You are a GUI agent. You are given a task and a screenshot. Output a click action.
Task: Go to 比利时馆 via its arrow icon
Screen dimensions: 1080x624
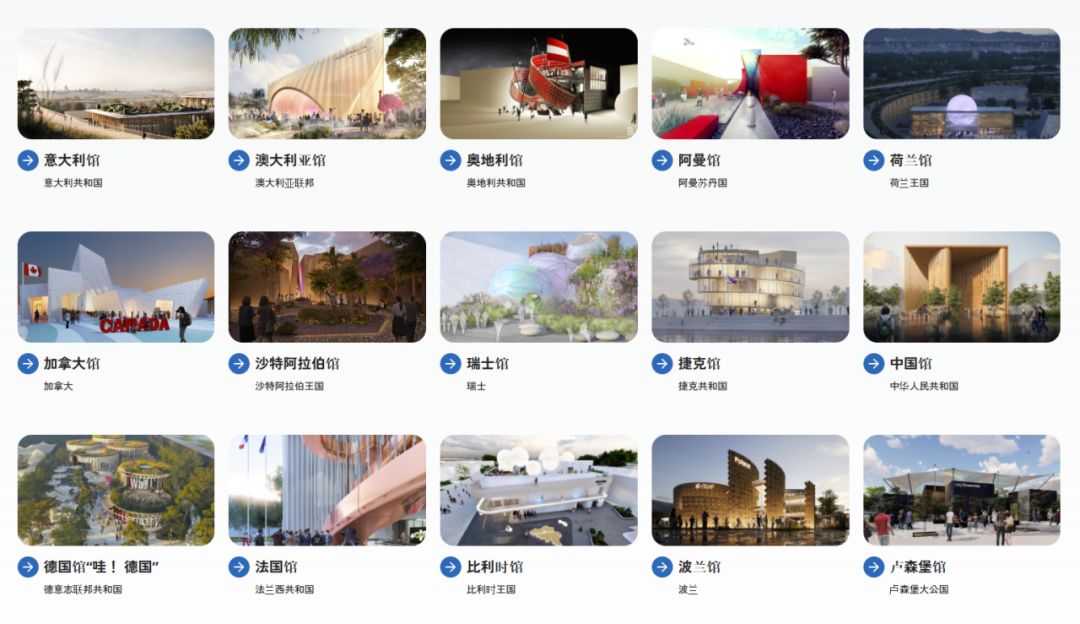tap(451, 567)
